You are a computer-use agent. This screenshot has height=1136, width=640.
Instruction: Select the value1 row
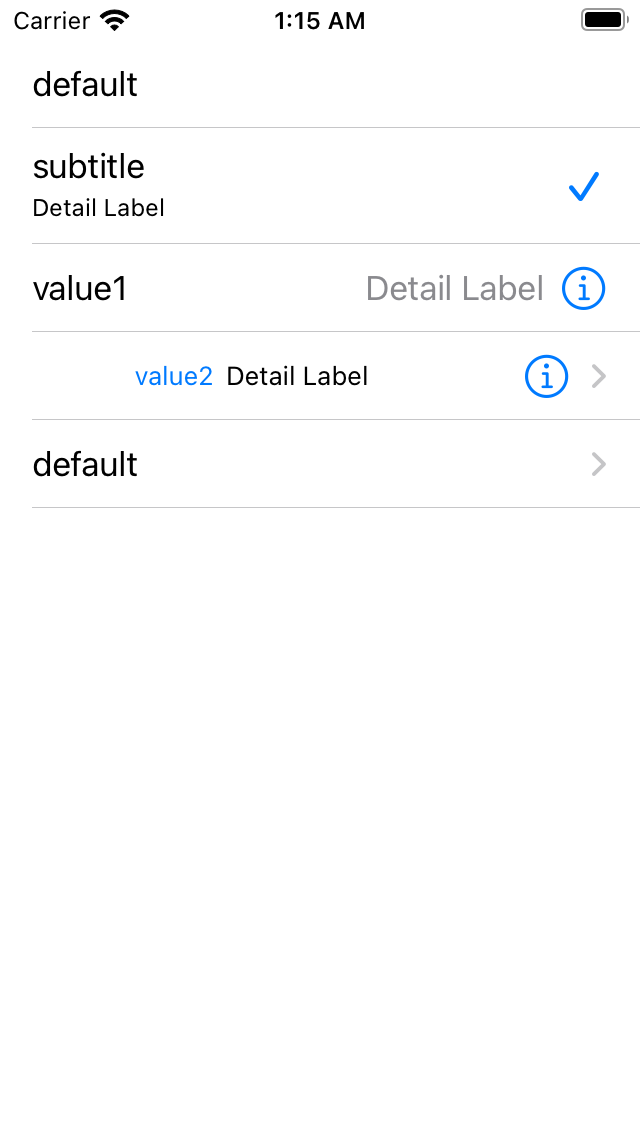click(320, 288)
